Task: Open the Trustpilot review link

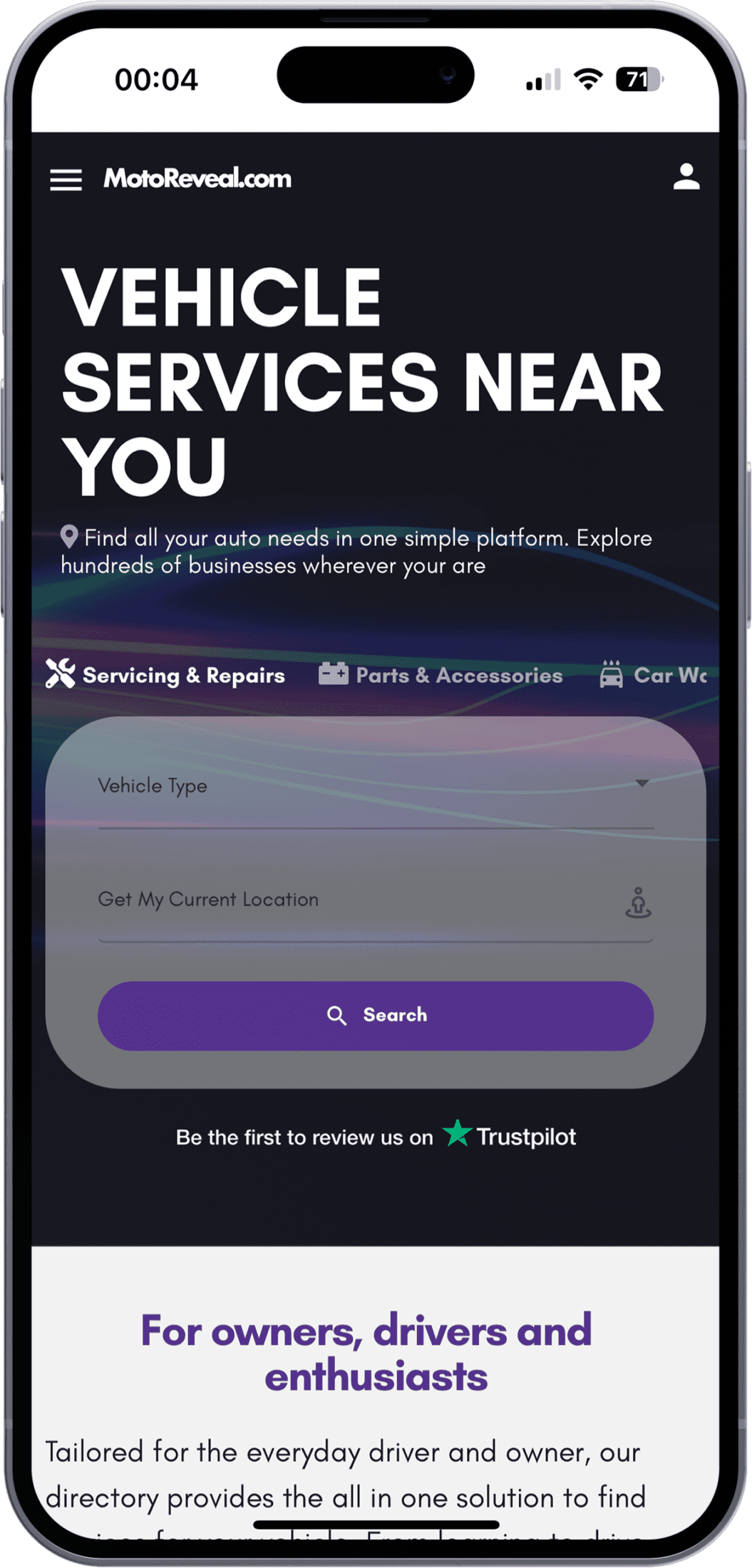Action: pos(508,1137)
